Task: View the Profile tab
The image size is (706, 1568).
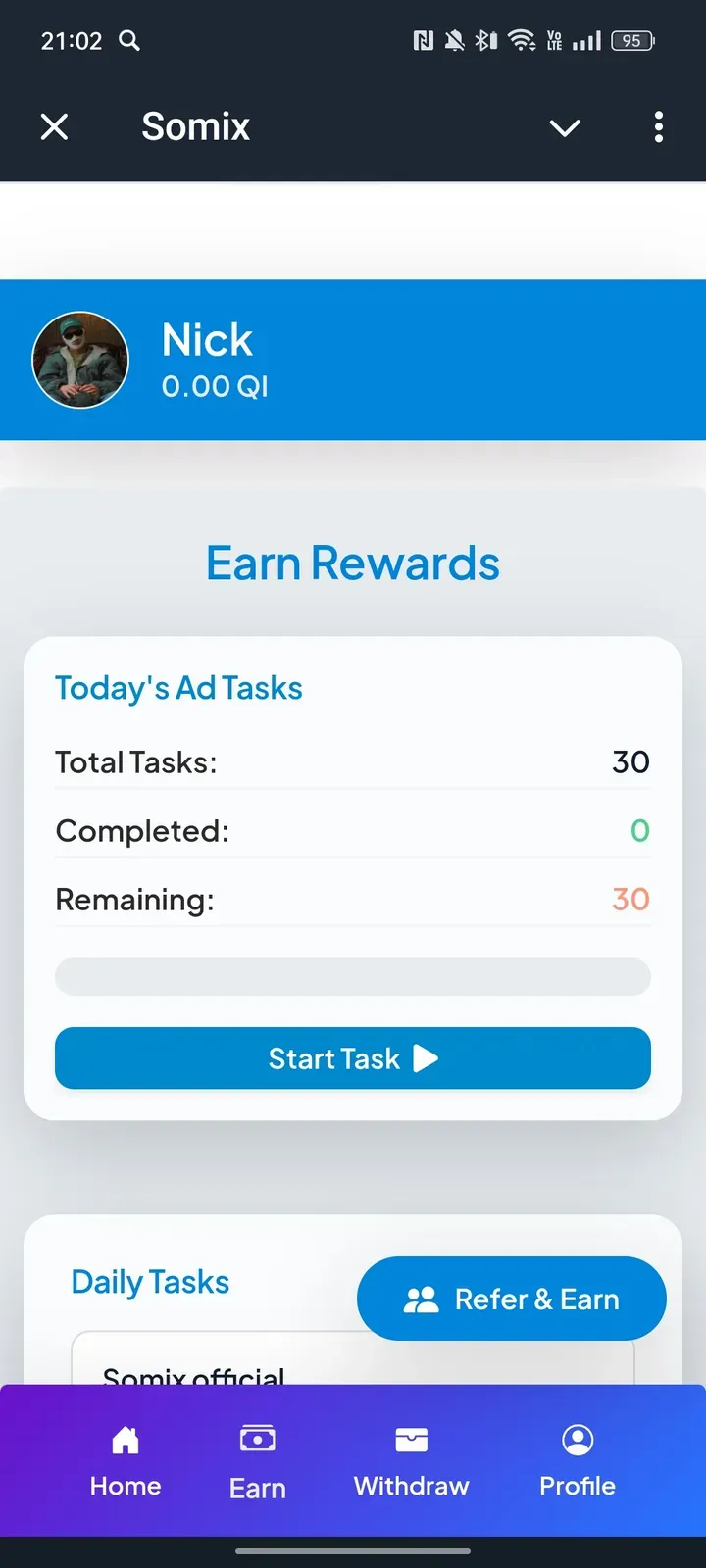Action: (x=578, y=1461)
